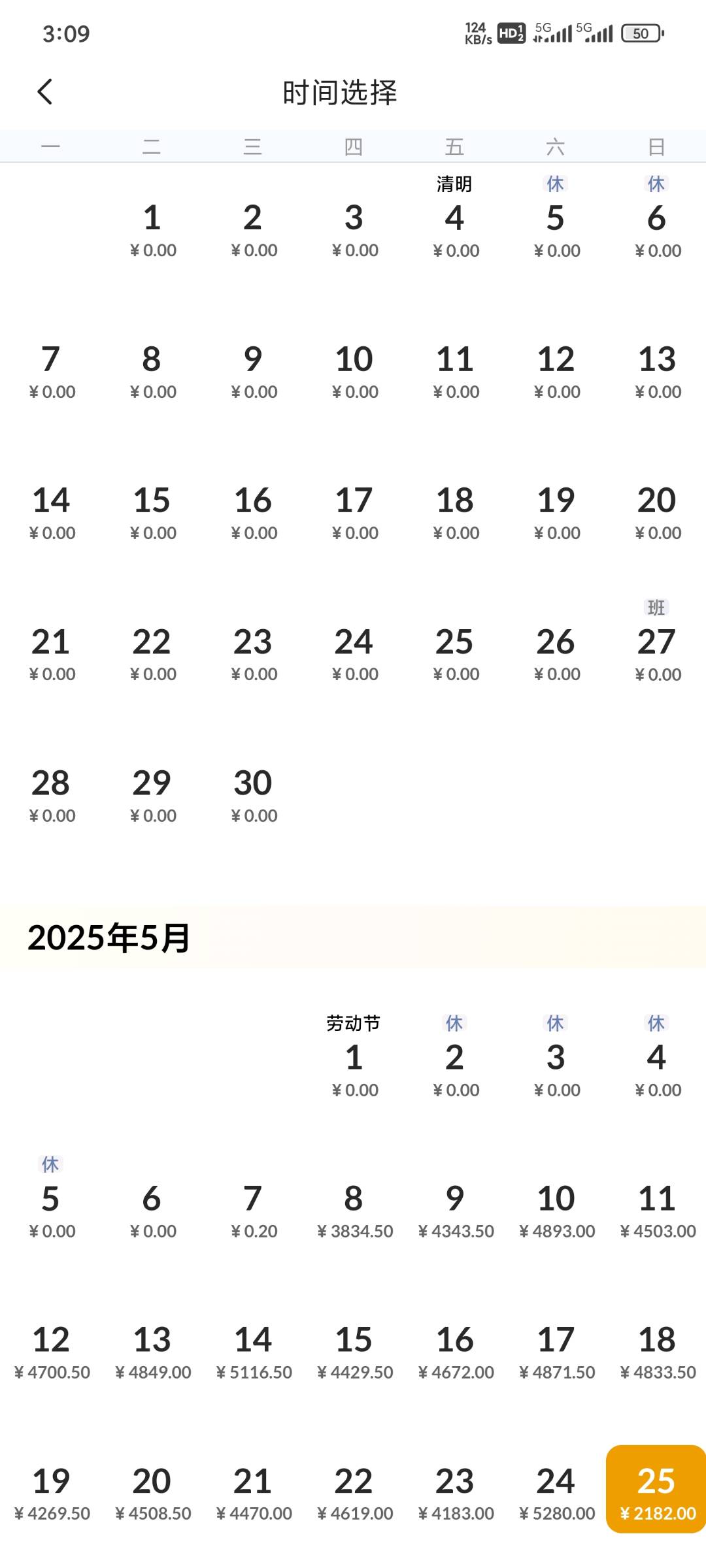Image resolution: width=706 pixels, height=1568 pixels.
Task: Select April 4 Qingming date
Action: (x=454, y=217)
